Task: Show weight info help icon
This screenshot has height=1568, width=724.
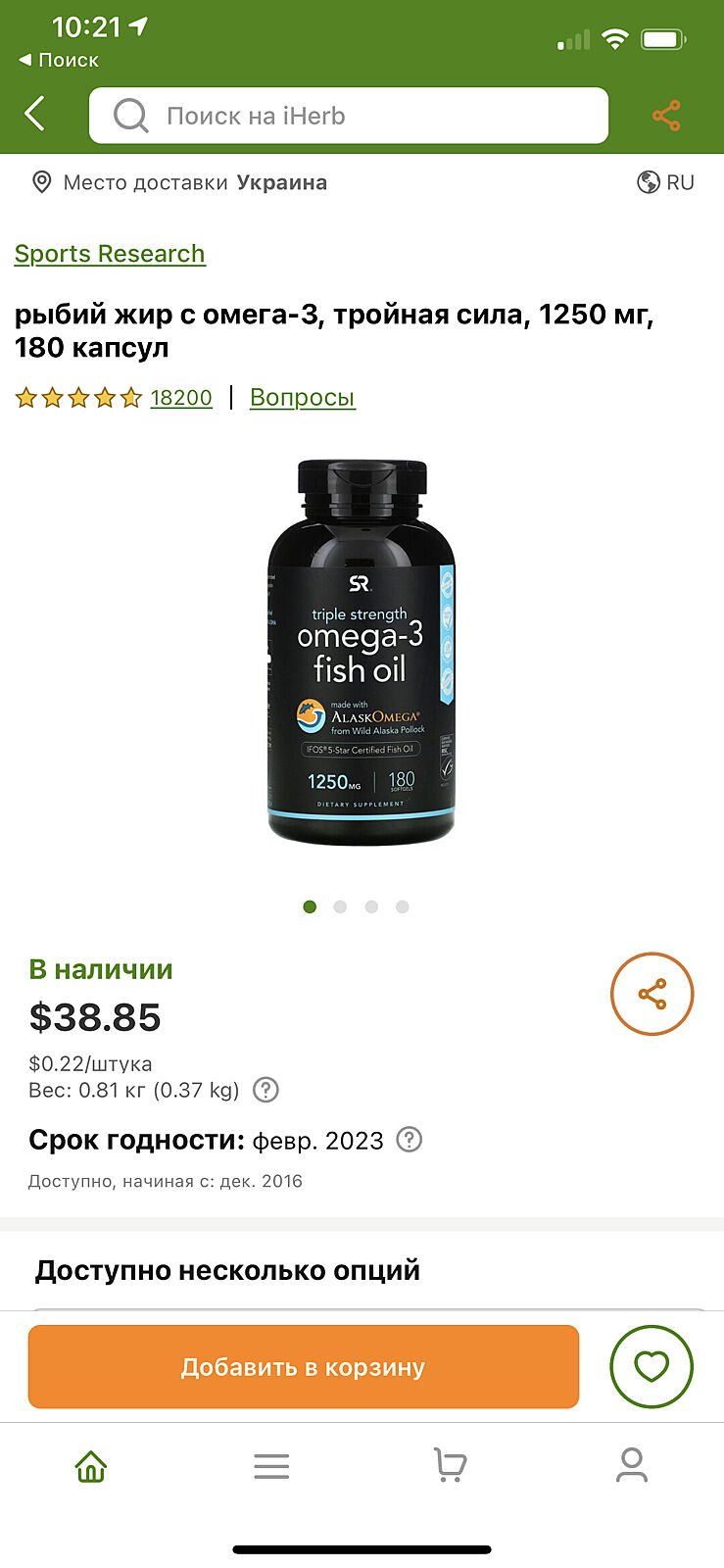Action: [x=265, y=1090]
